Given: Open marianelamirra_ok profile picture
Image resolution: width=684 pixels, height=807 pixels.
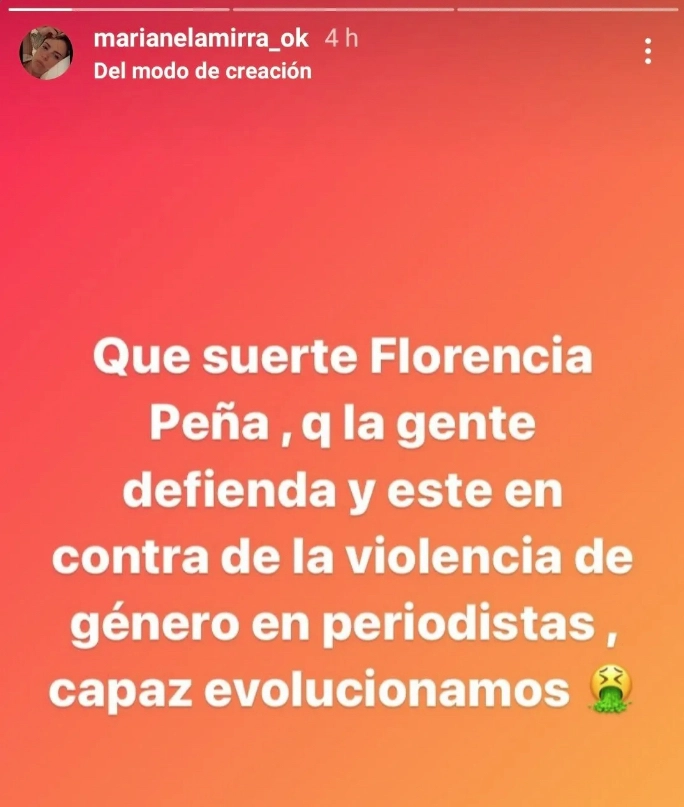Looking at the screenshot, I should coord(46,53).
